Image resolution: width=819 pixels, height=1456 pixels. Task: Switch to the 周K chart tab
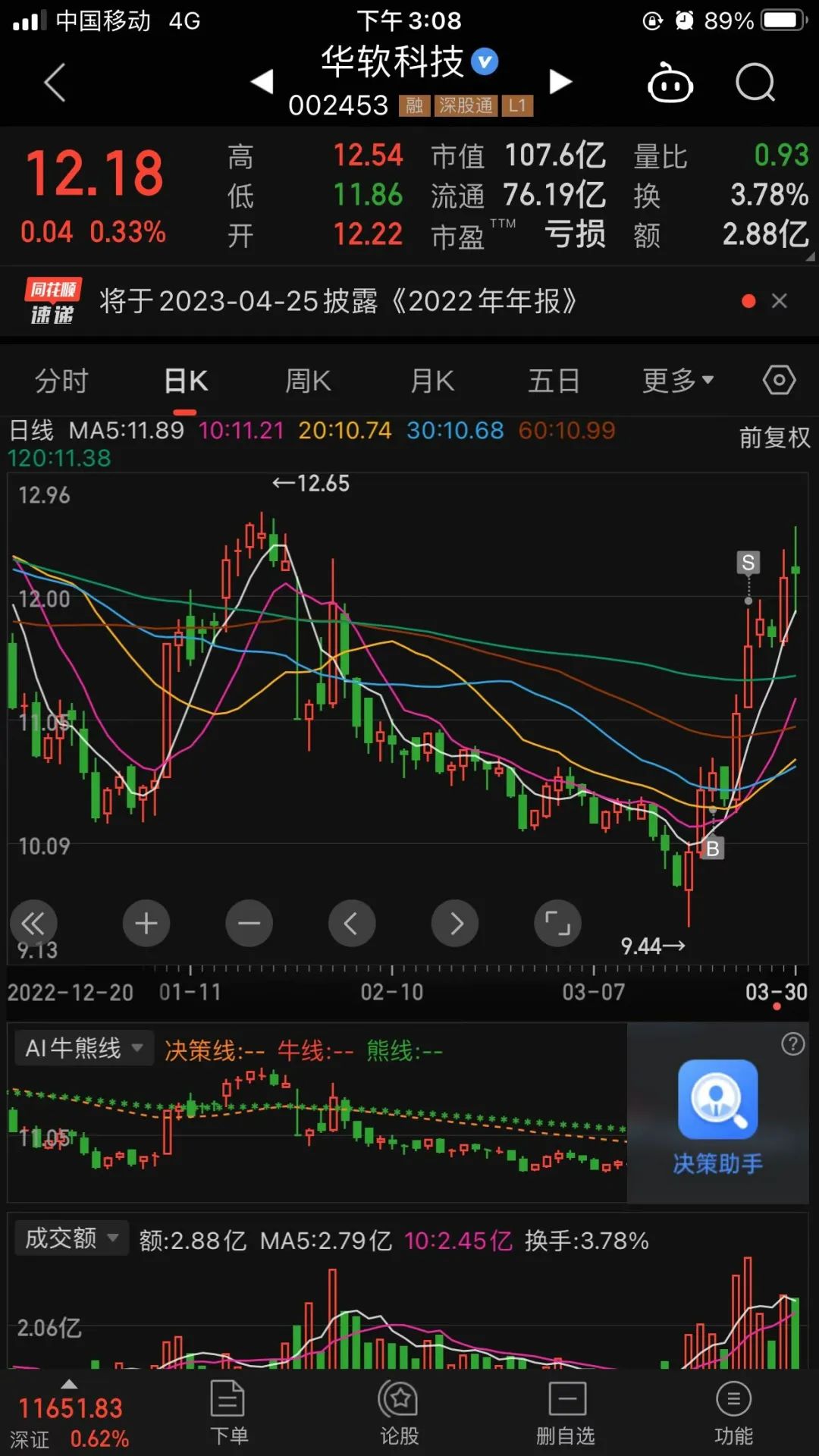click(308, 381)
